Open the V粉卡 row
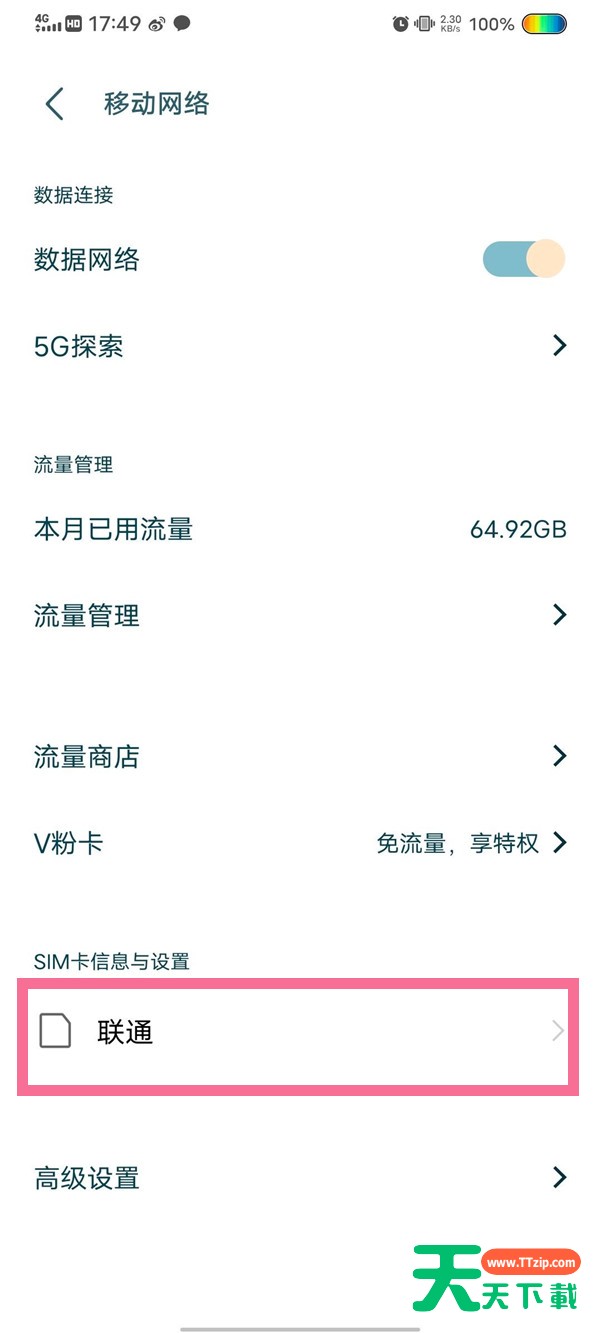Screen dimensions: 600x1333 tap(300, 843)
